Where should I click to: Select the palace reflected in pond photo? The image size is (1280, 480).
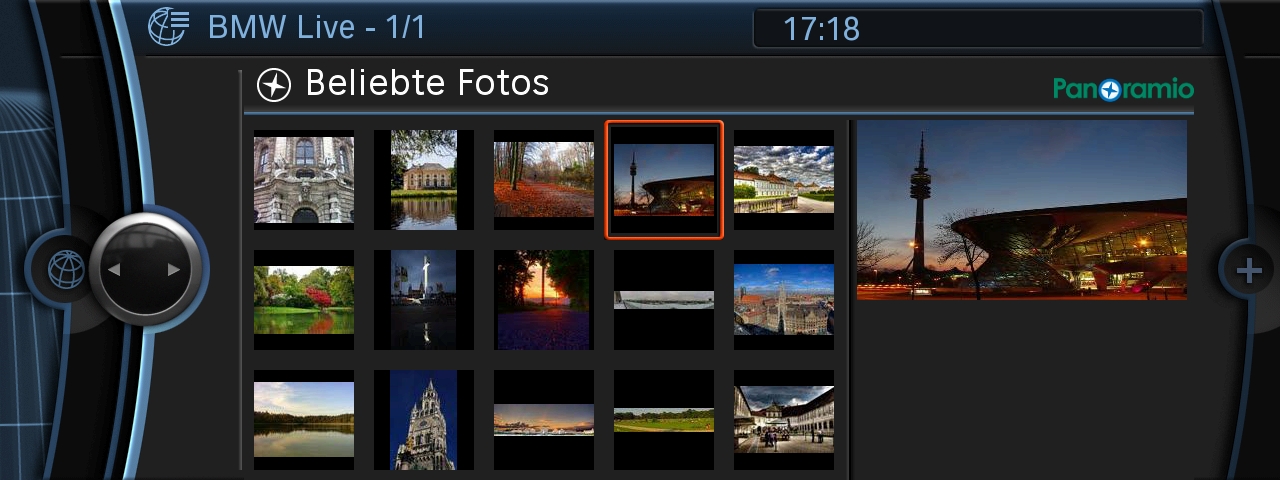click(x=424, y=180)
